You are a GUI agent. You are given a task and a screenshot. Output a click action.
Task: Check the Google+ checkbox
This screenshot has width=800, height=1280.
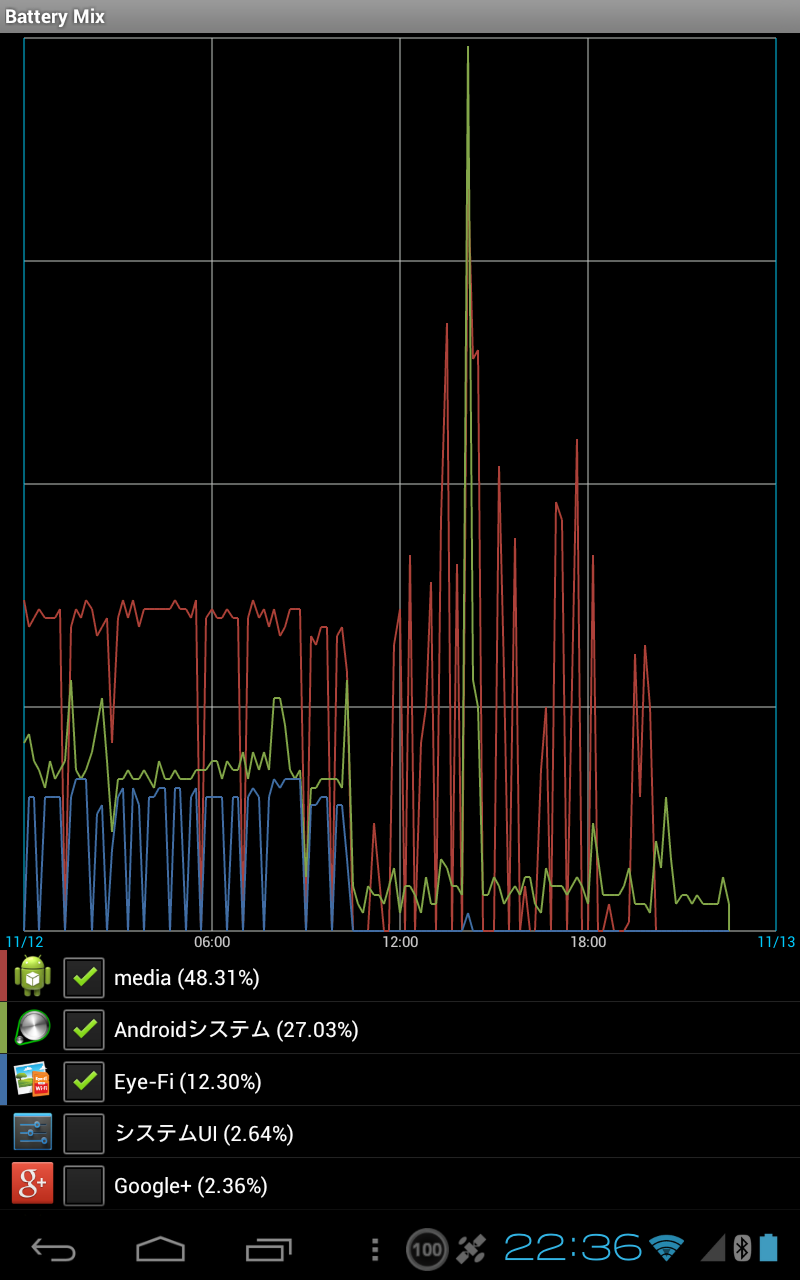pos(84,1185)
